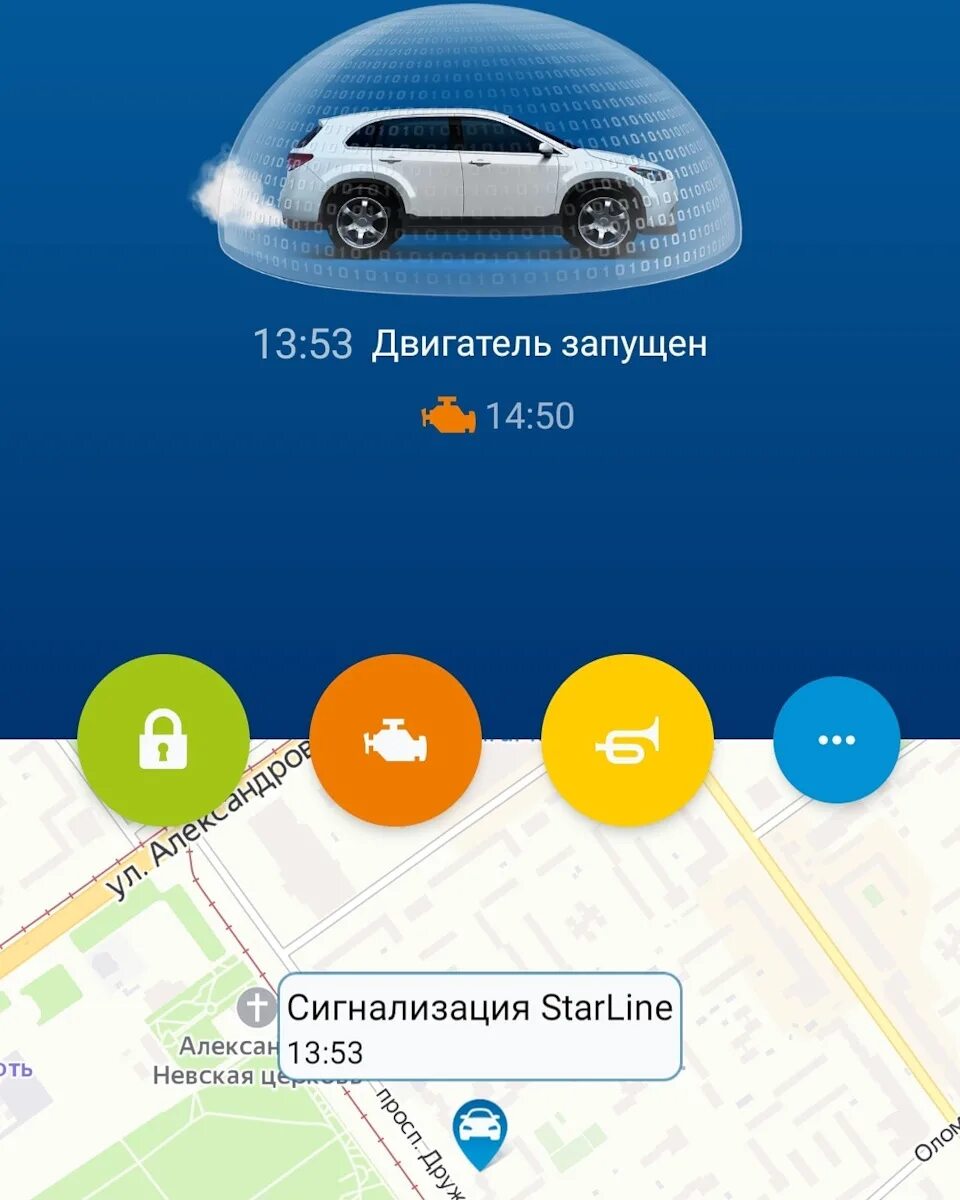
Task: Open more commands via the blue dots button
Action: [x=836, y=740]
